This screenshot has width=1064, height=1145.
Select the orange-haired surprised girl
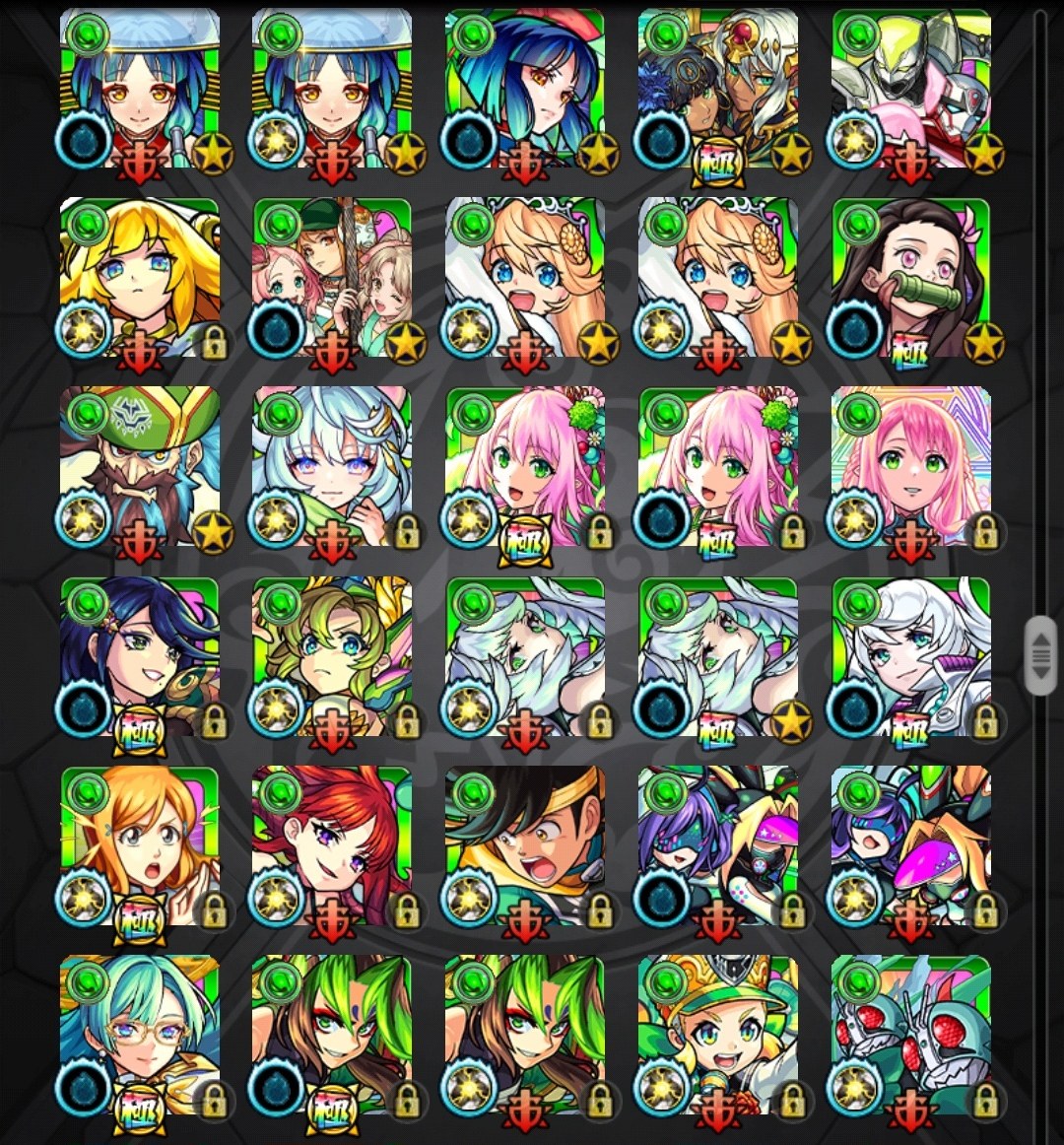[139, 845]
